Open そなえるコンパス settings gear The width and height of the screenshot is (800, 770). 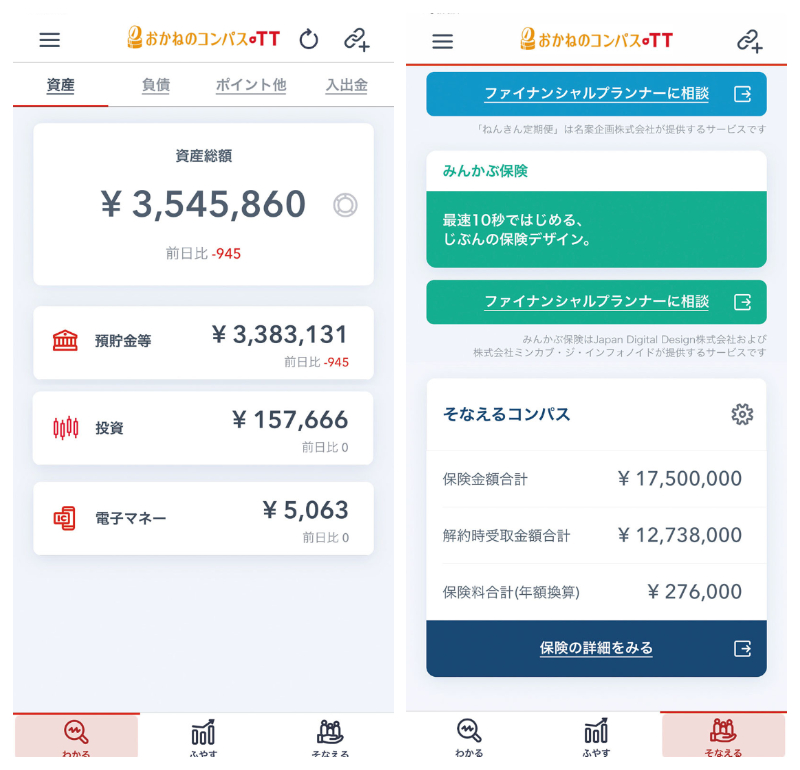742,414
